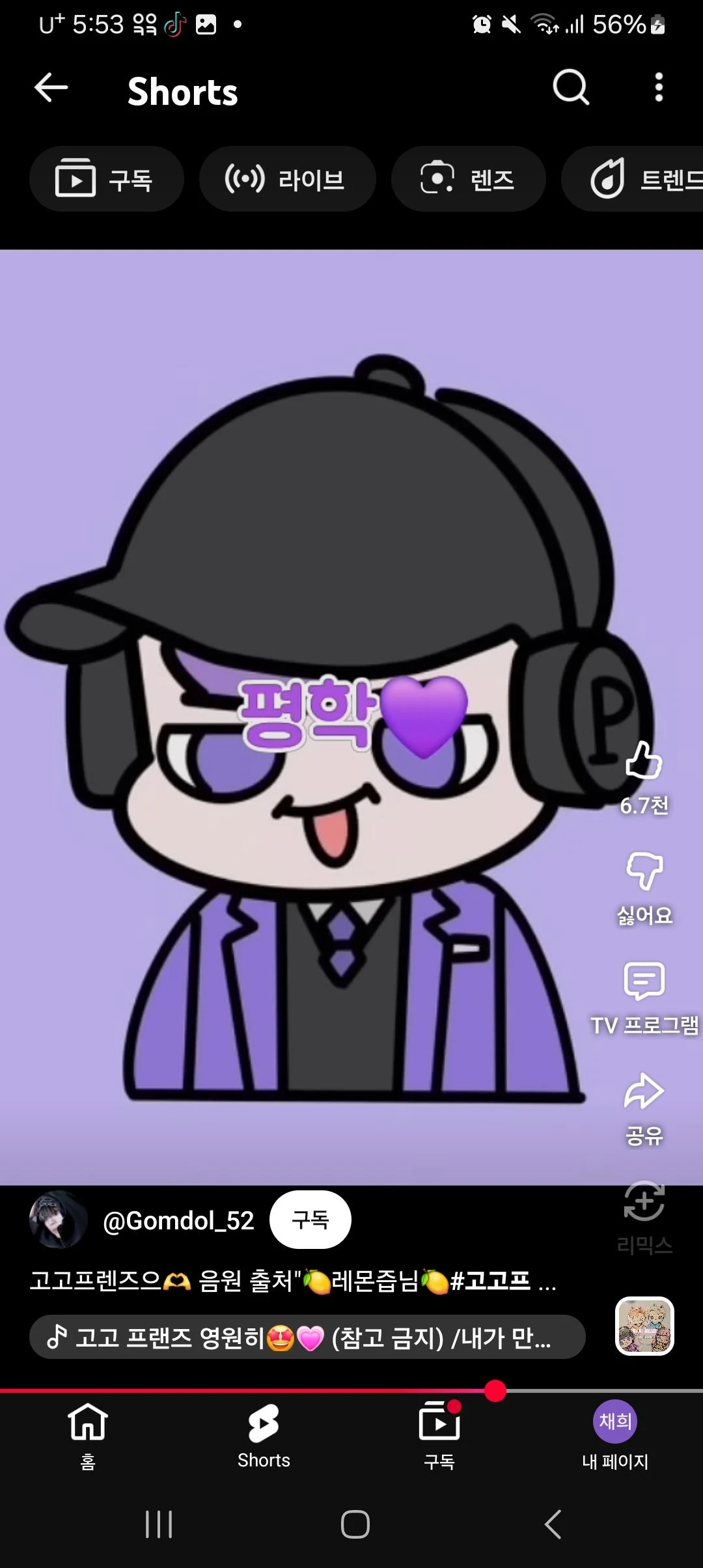
Task: Subscribe to @Gomdol_52
Action: tap(310, 1220)
